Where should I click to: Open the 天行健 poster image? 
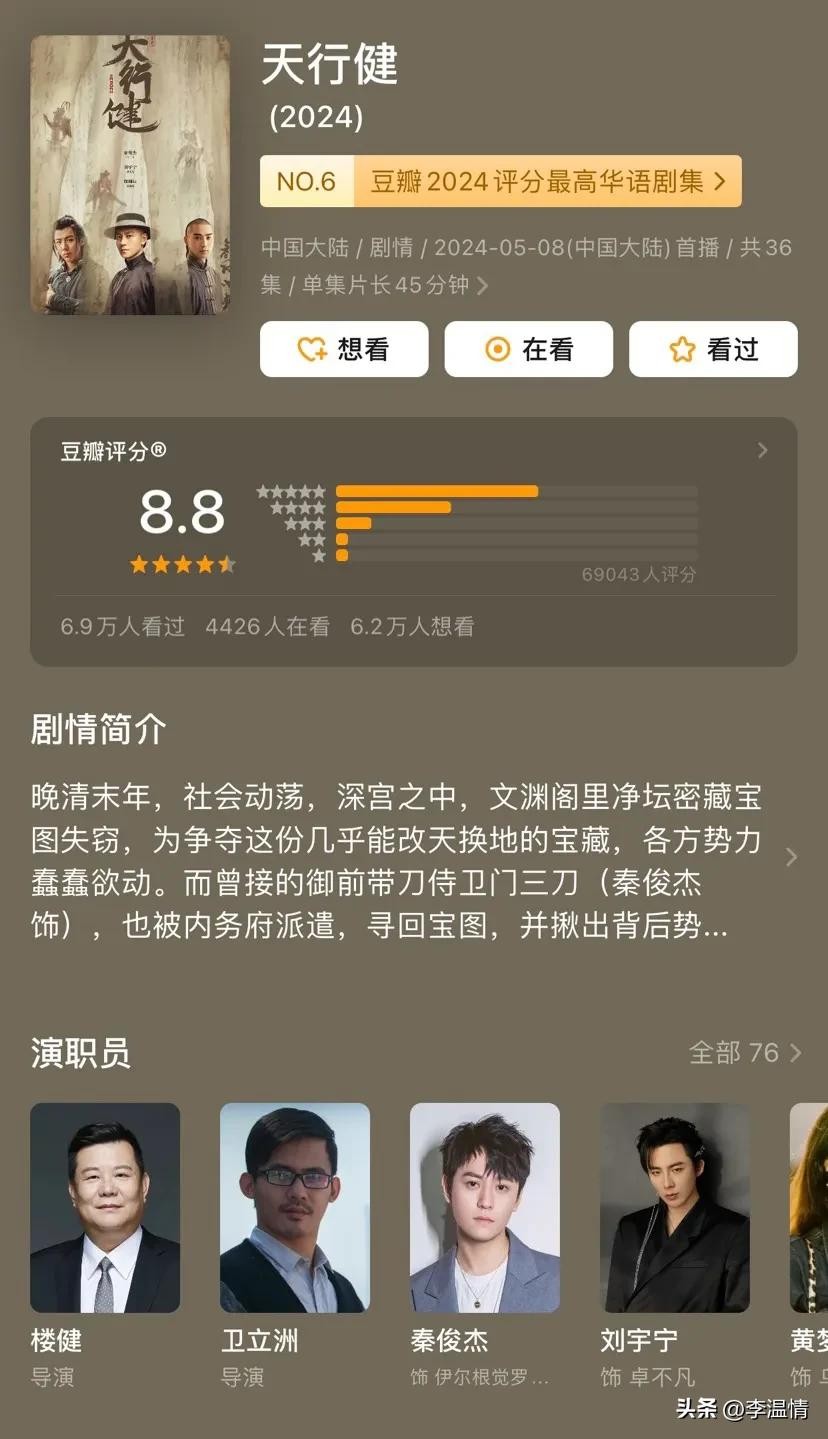[x=130, y=175]
